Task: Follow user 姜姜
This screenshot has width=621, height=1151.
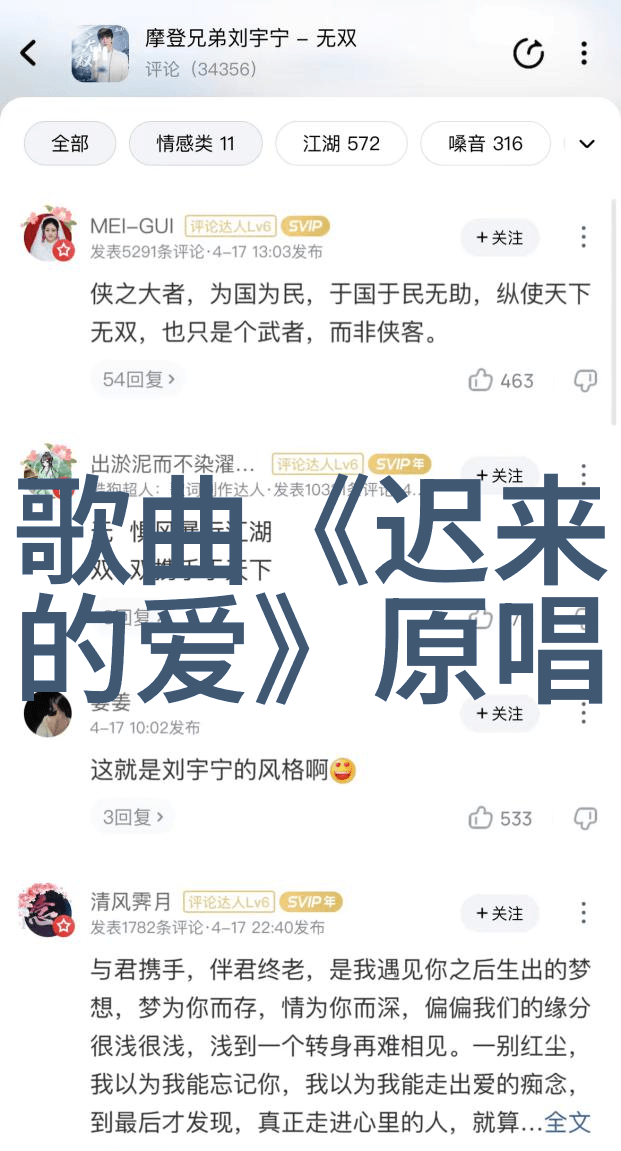Action: click(x=500, y=714)
